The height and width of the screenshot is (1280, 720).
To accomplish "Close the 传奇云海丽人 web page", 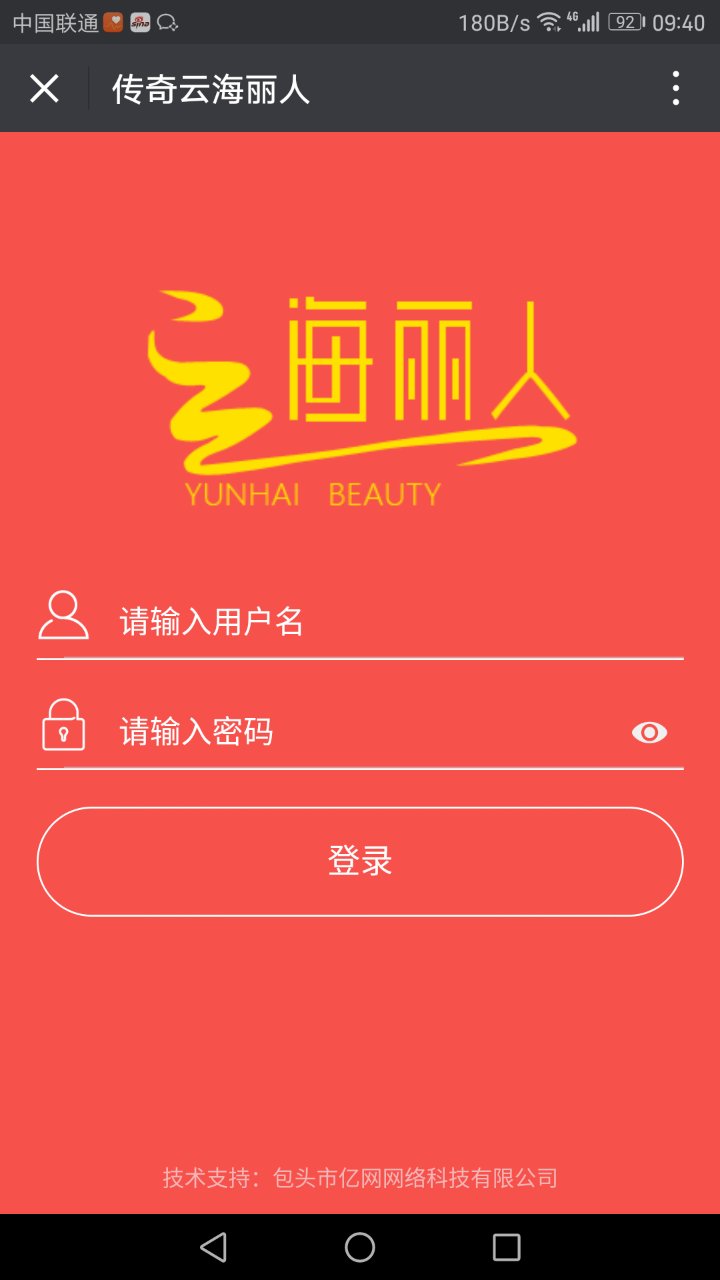I will [x=44, y=89].
